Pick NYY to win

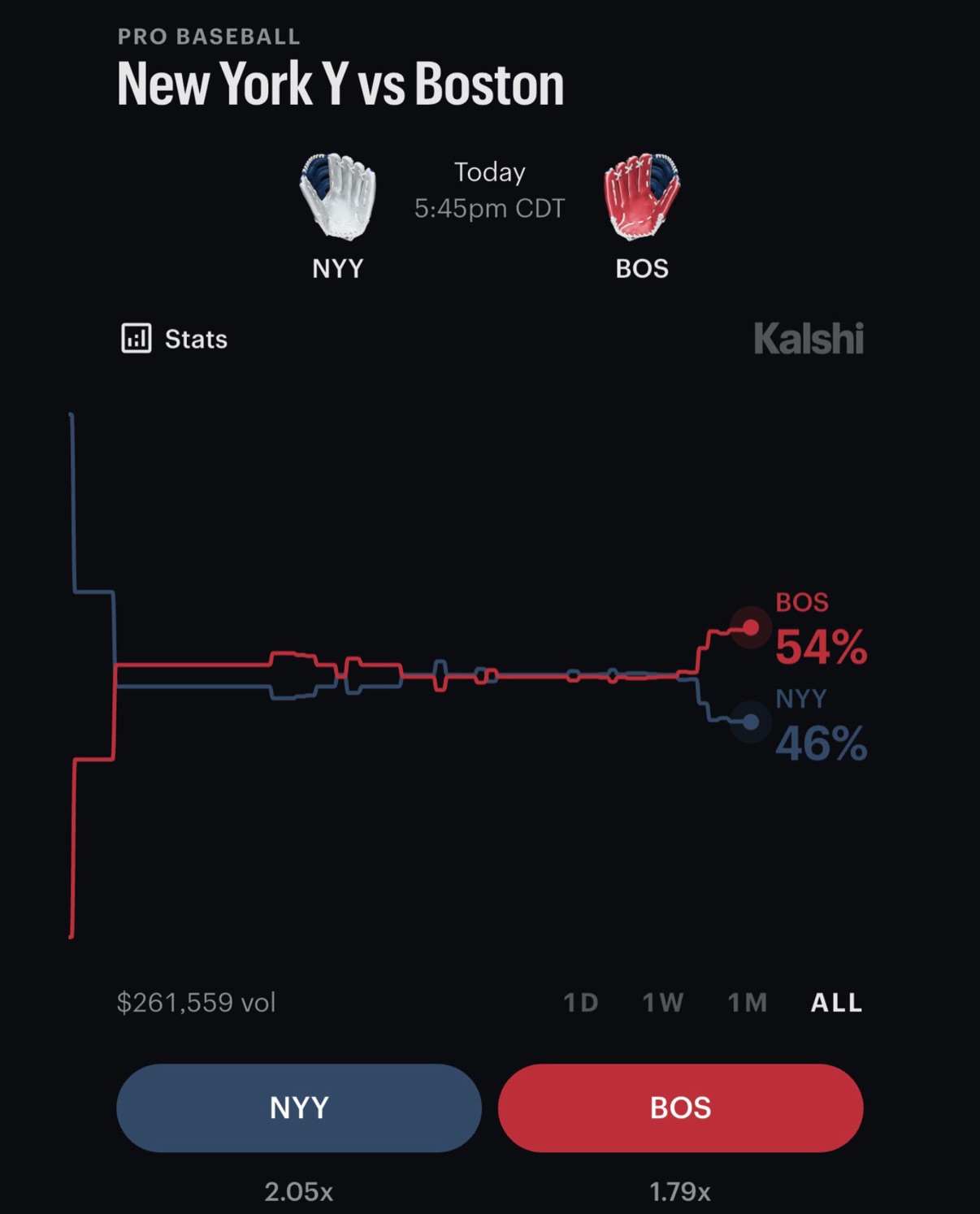pos(299,1108)
